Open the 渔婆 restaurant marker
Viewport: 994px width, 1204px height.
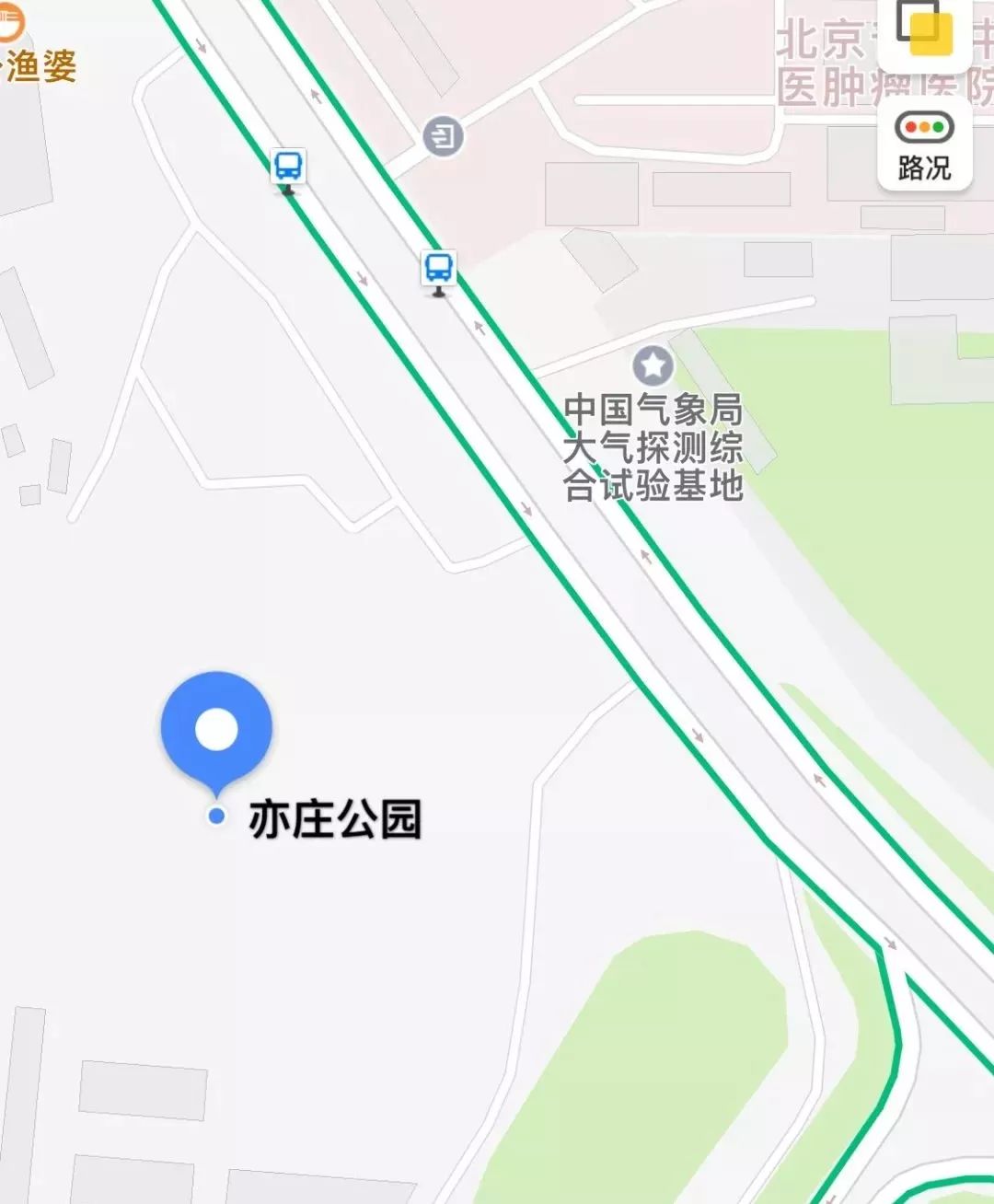[9, 24]
